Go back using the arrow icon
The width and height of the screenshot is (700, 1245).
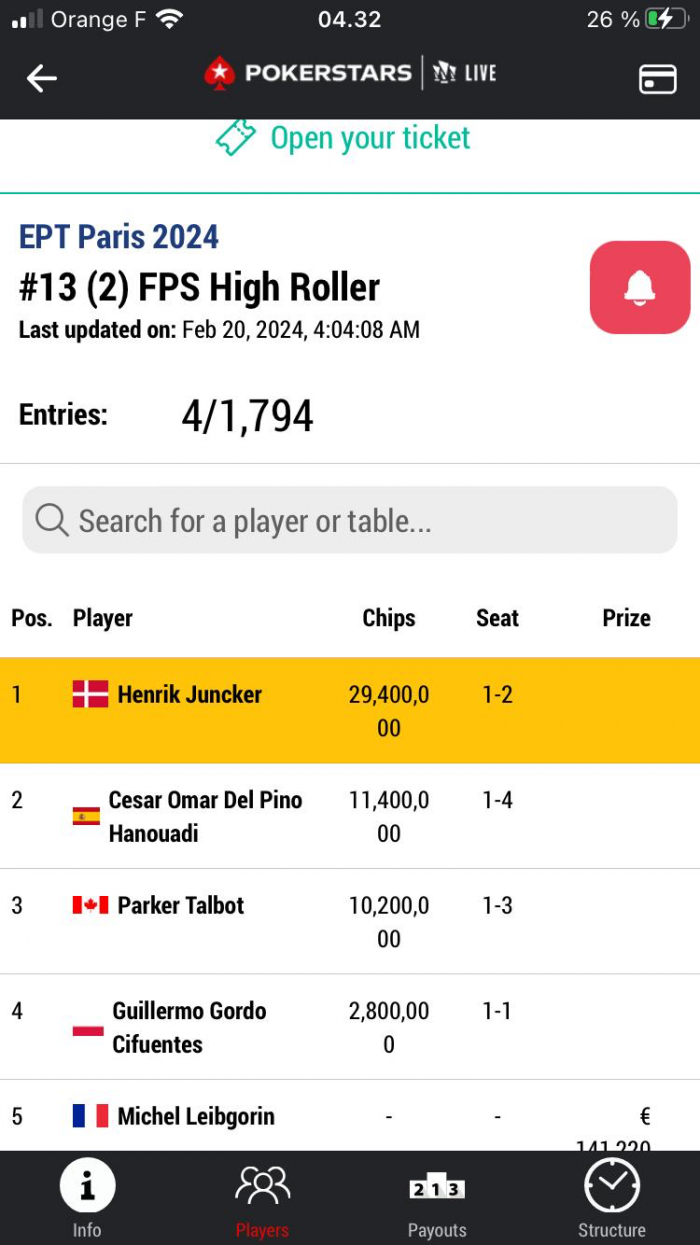[x=42, y=78]
